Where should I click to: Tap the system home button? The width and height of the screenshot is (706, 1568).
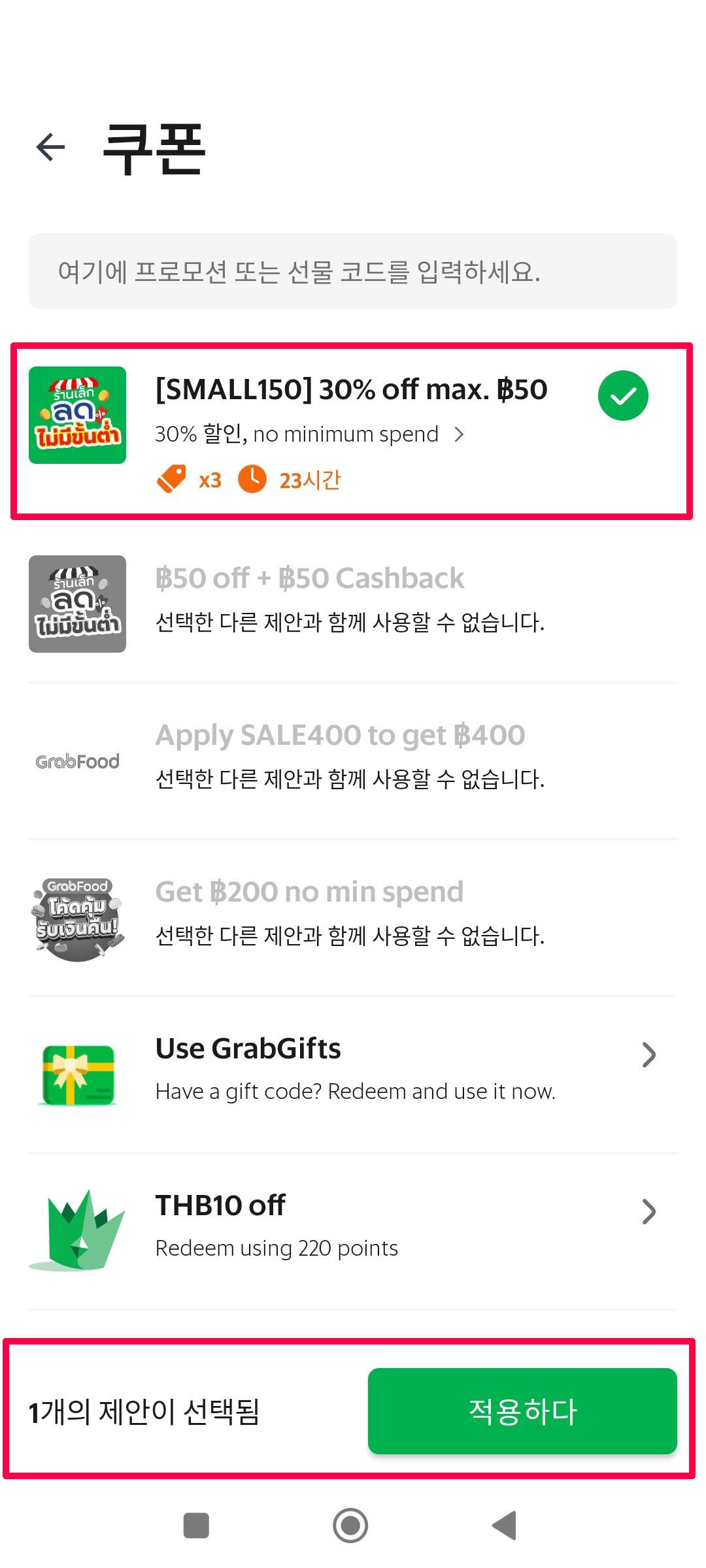pos(350,1526)
